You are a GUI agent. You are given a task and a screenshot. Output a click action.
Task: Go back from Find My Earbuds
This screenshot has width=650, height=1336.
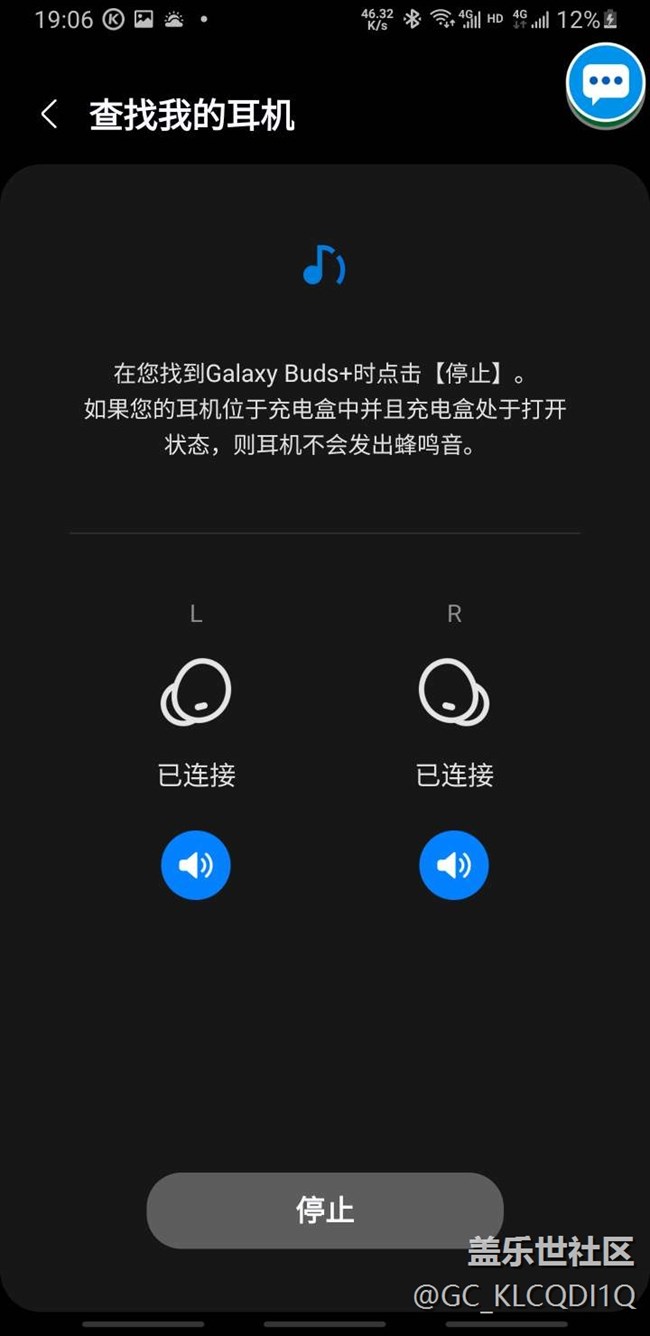click(49, 114)
